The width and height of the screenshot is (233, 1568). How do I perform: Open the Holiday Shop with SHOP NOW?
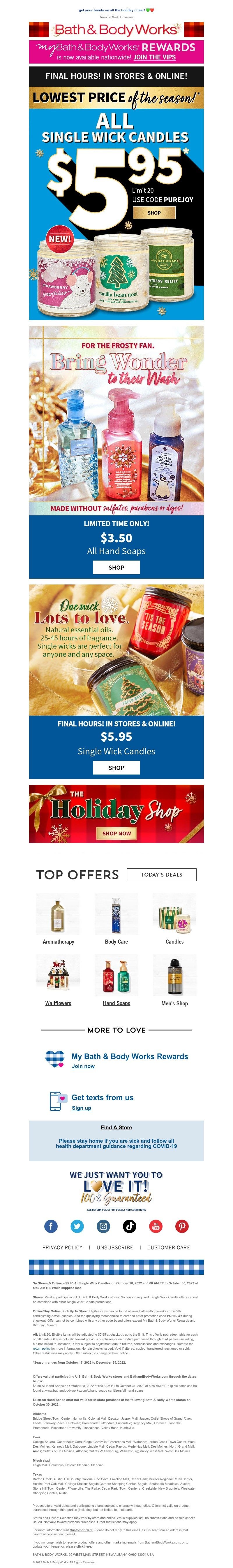point(116,833)
